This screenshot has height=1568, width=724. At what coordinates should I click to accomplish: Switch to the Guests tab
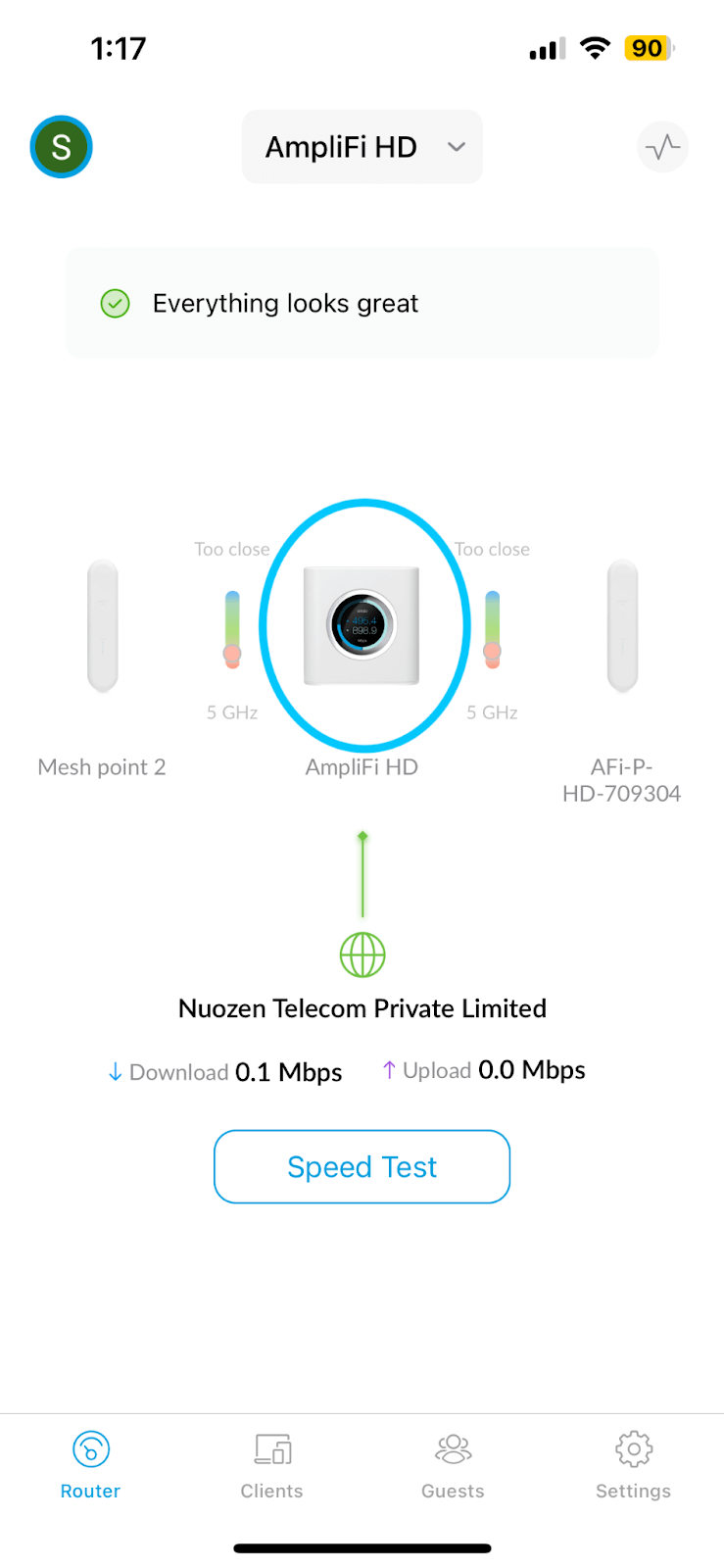[x=453, y=1465]
